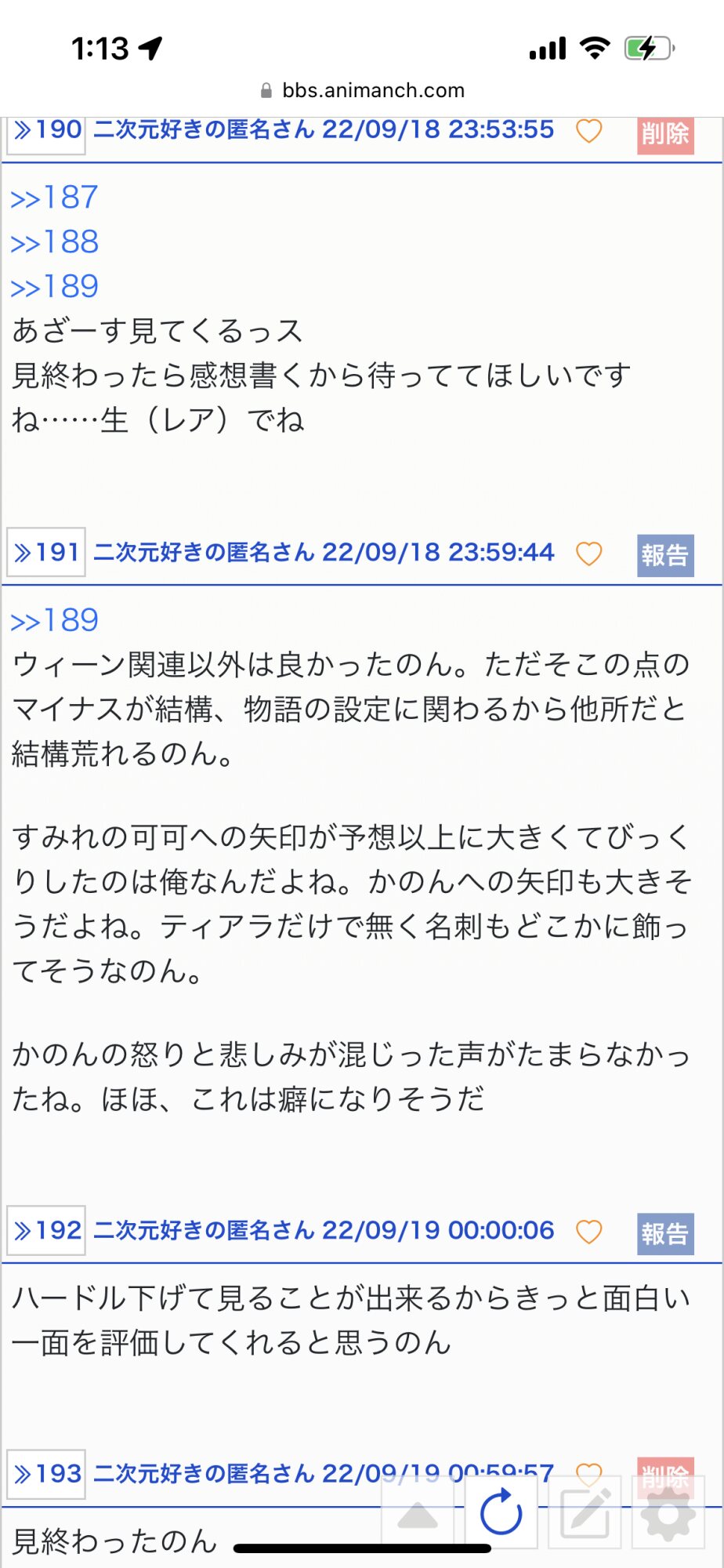The image size is (724, 1568).
Task: Like post 192 with the heart icon
Action: [x=589, y=1232]
